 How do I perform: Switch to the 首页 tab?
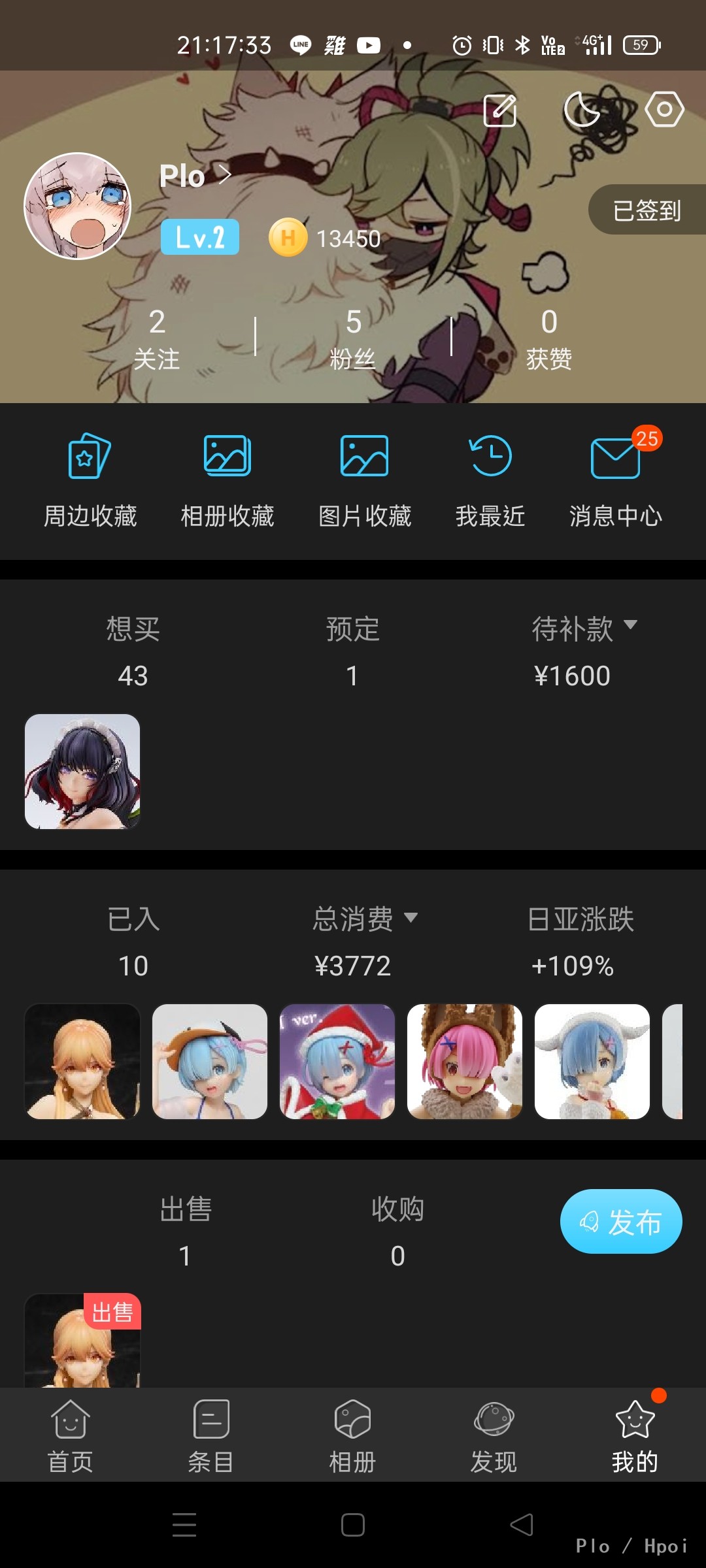70,1436
